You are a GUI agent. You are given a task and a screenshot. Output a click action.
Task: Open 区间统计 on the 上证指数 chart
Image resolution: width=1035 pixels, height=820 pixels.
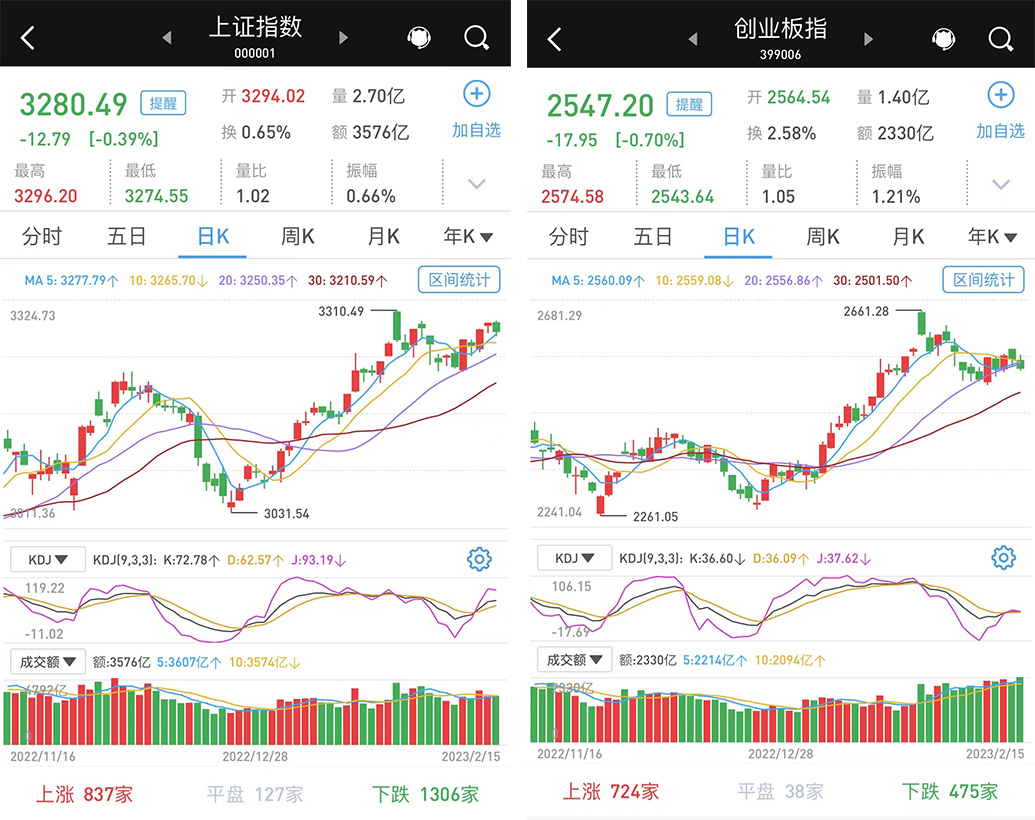coord(459,280)
